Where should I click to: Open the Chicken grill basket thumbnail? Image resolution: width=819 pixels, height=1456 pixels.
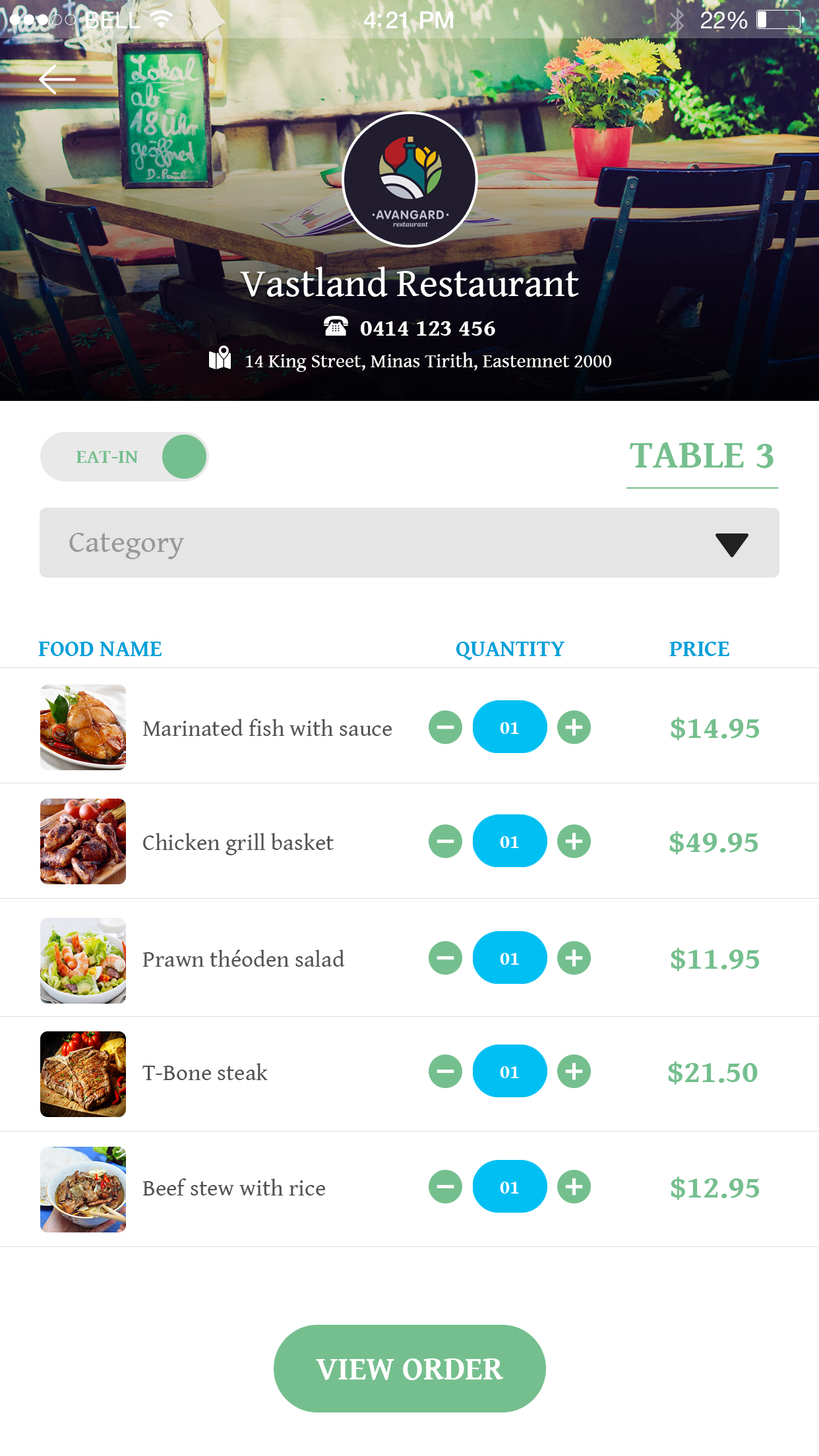[82, 841]
